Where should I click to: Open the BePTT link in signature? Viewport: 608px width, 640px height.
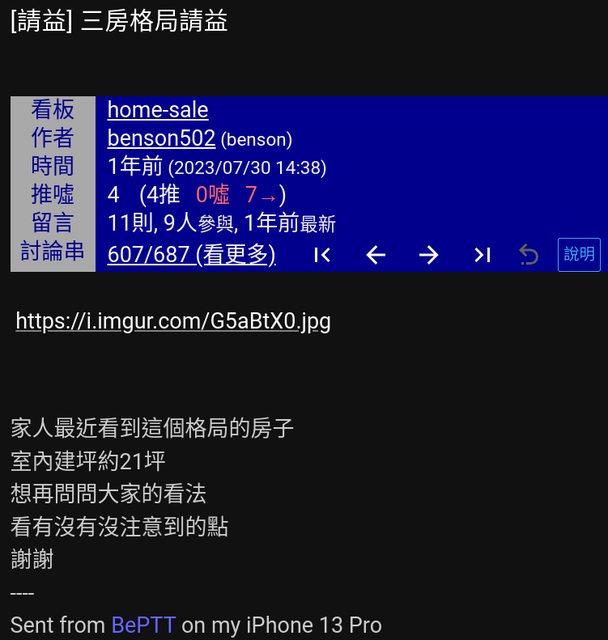143,625
